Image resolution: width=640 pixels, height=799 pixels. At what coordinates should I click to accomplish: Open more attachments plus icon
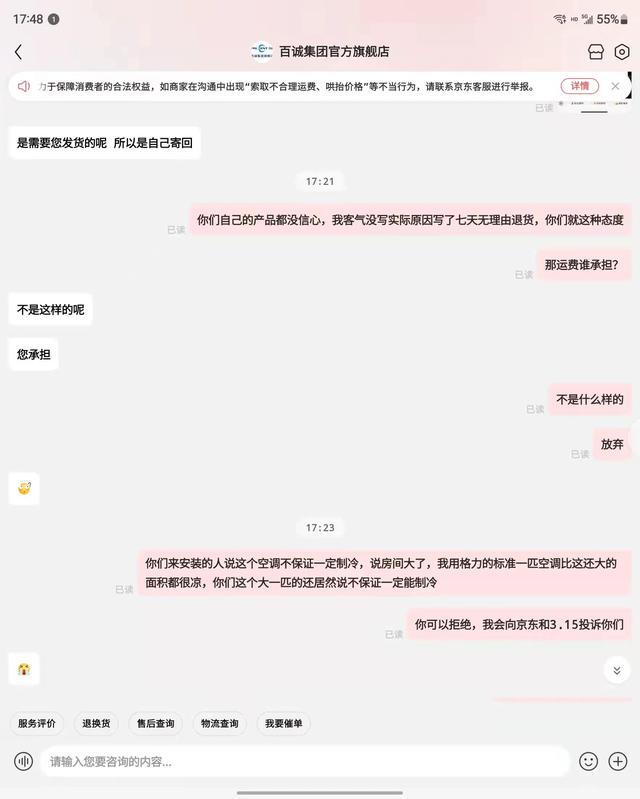click(x=618, y=761)
